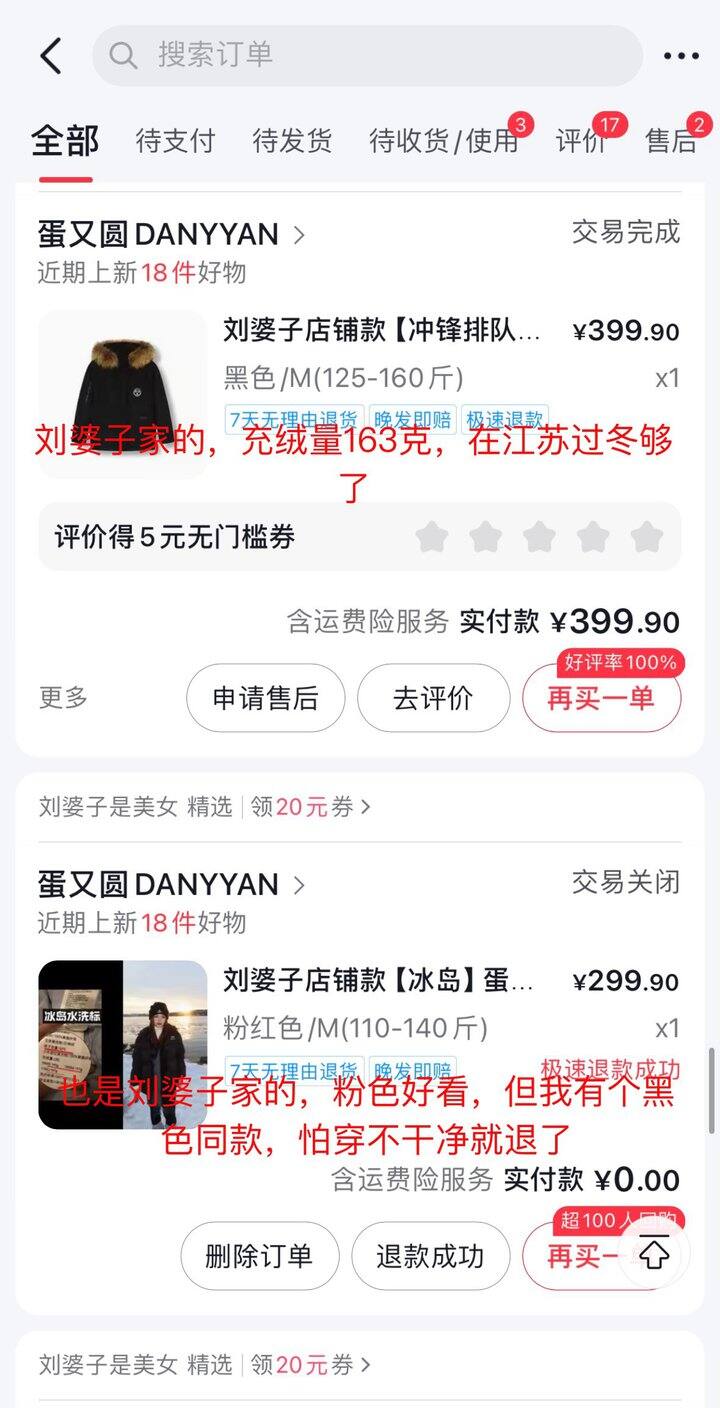Tap 删除订单 on the closed order
720x1408 pixels.
point(259,1256)
